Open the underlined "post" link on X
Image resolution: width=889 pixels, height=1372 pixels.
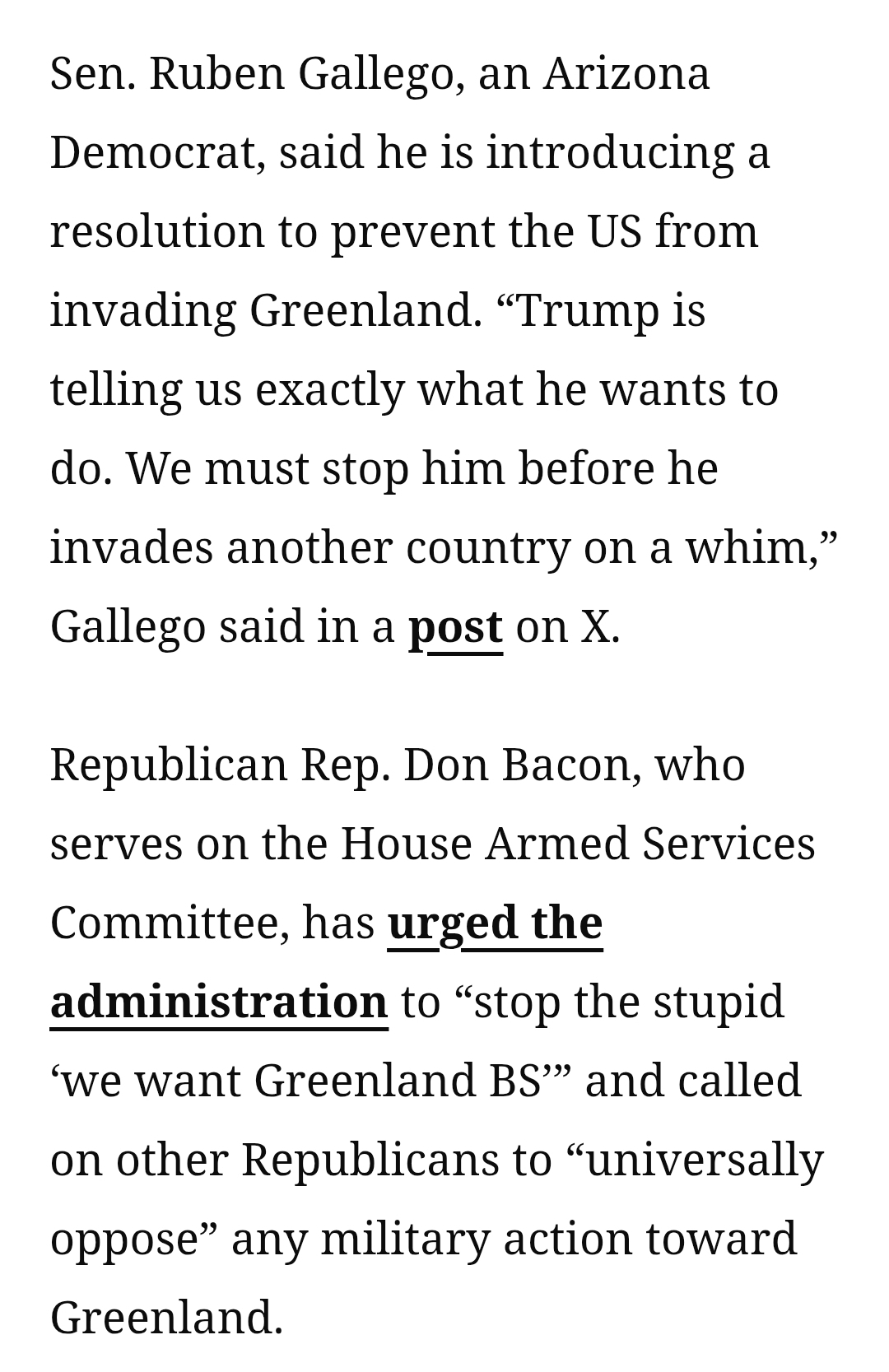coord(455,627)
